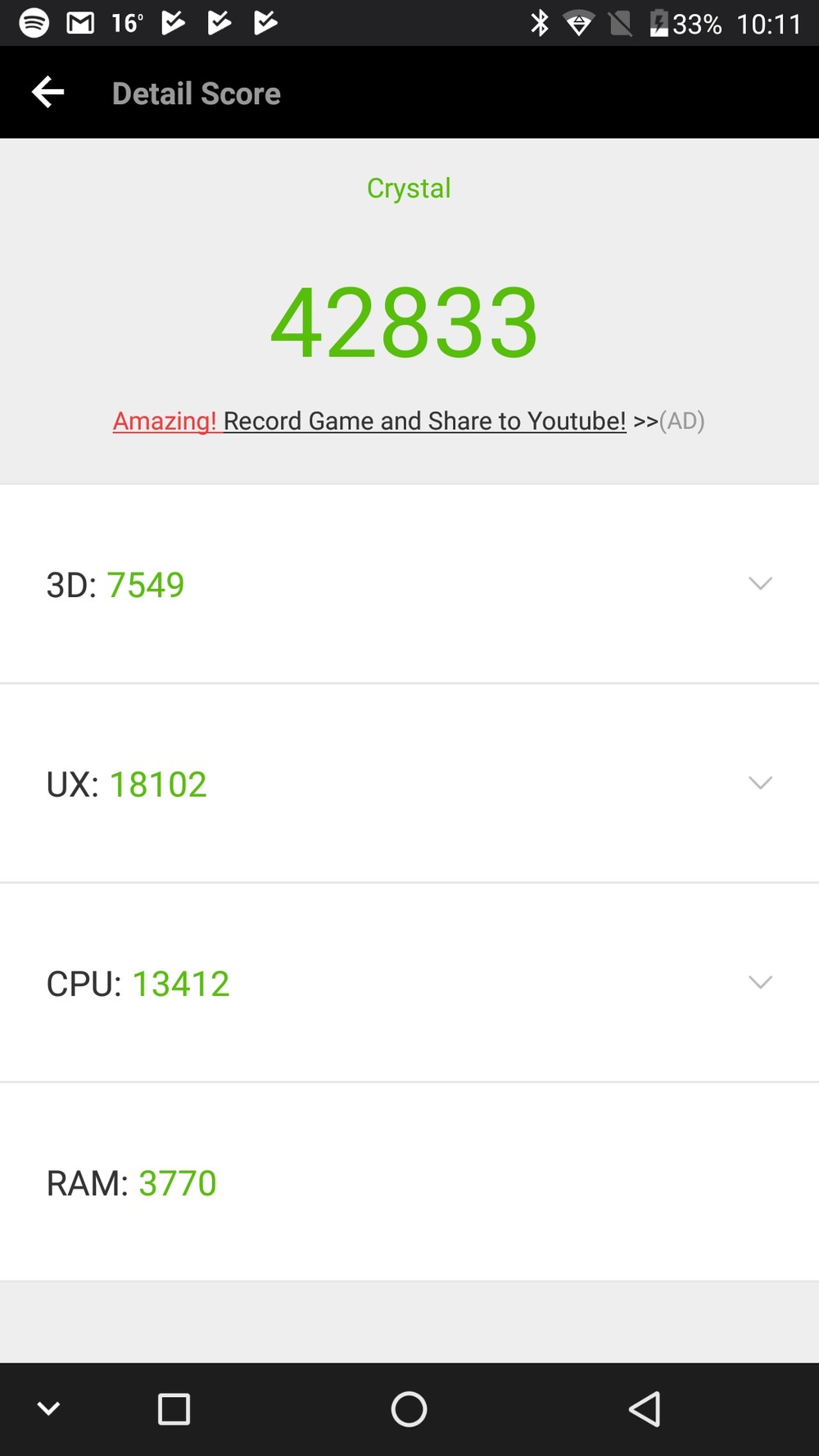The image size is (819, 1456).
Task: Expand the 3D score details
Action: 409,584
